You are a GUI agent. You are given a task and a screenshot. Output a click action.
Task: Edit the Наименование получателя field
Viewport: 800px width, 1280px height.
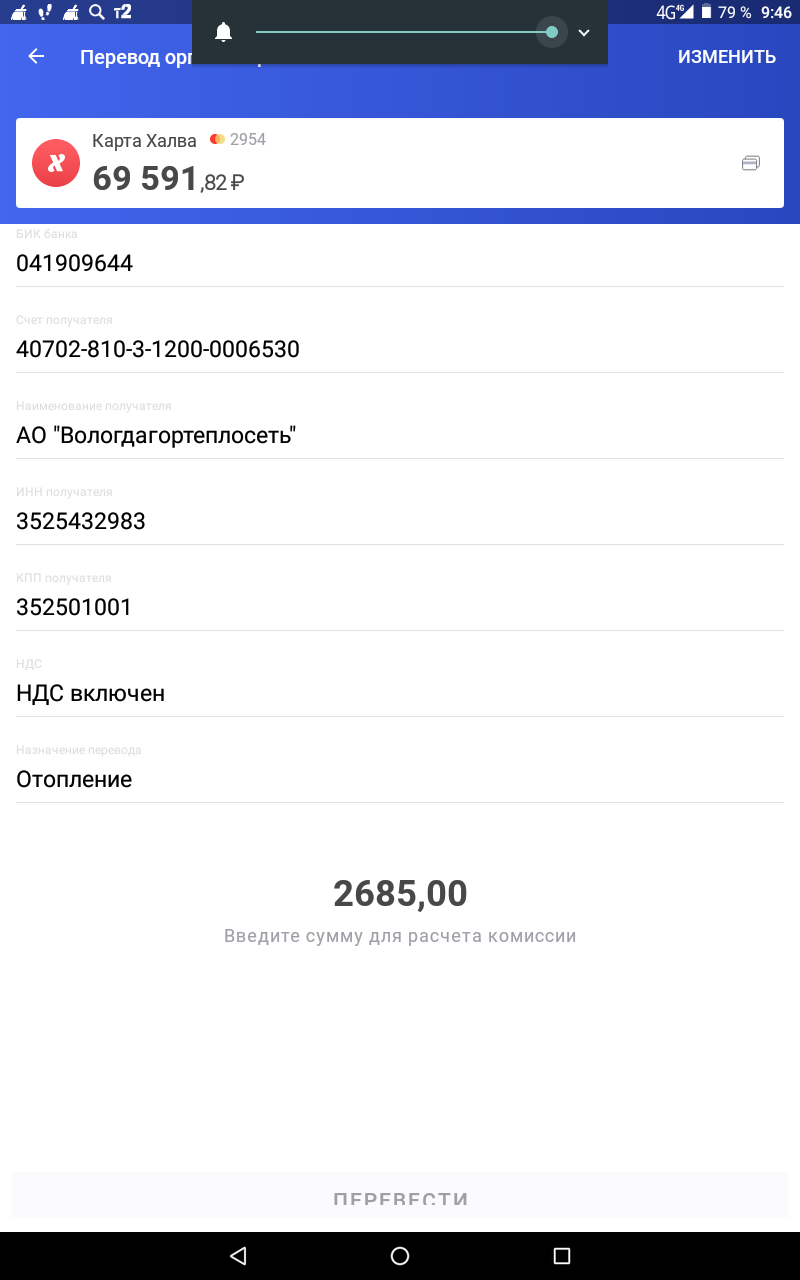pyautogui.click(x=400, y=426)
